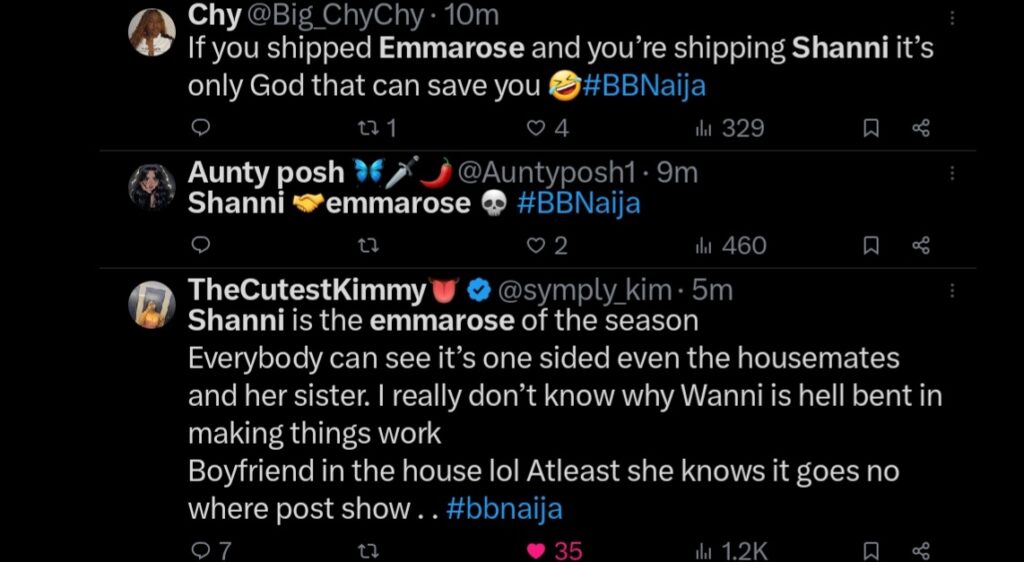Unlike TheCutestKimmy's tweet
Image resolution: width=1024 pixels, height=562 pixels.
click(537, 550)
